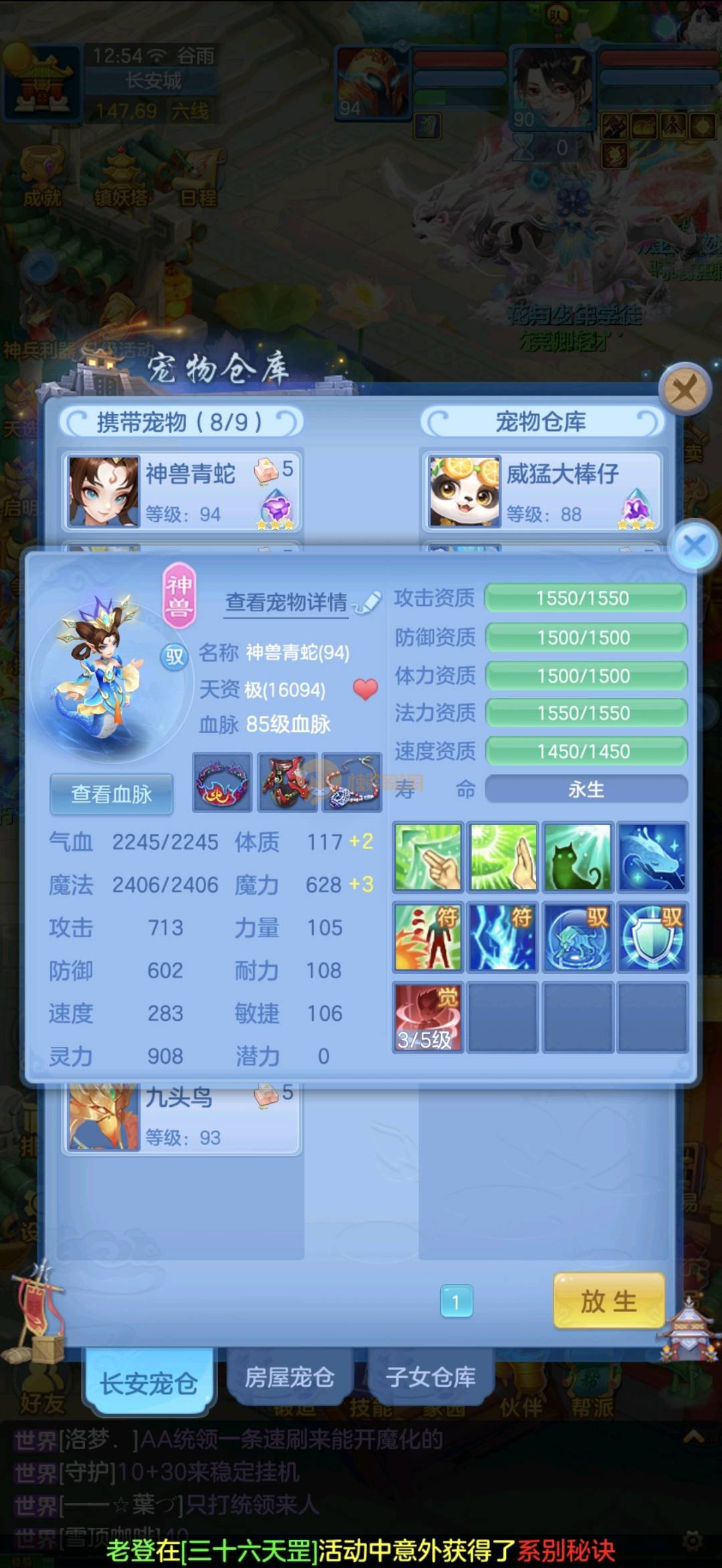The image size is (722, 1568).
Task: Select 神兽青蛇 in carried pets list
Action: tap(182, 492)
